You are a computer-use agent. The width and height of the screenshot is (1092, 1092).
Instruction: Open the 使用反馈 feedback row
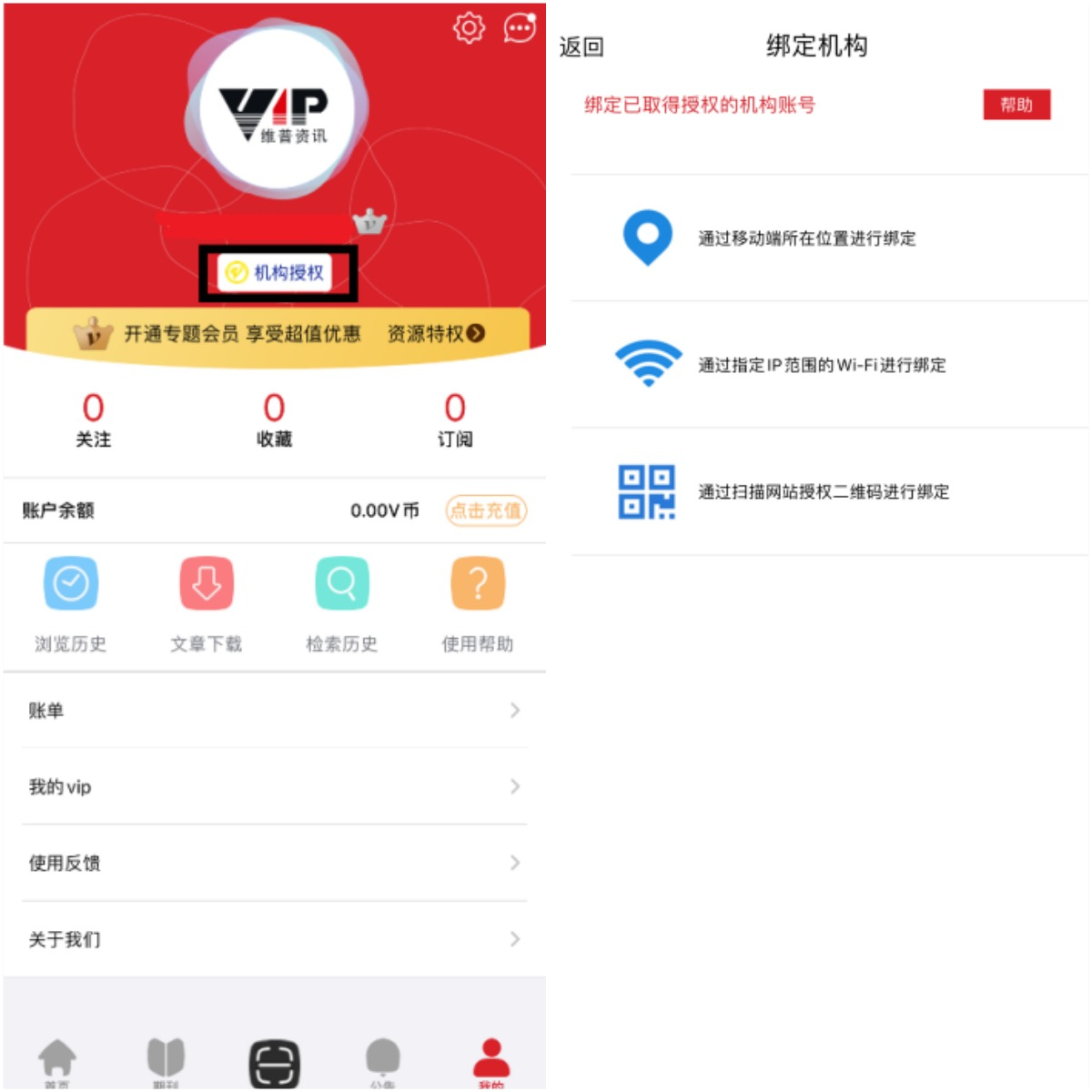click(x=273, y=863)
